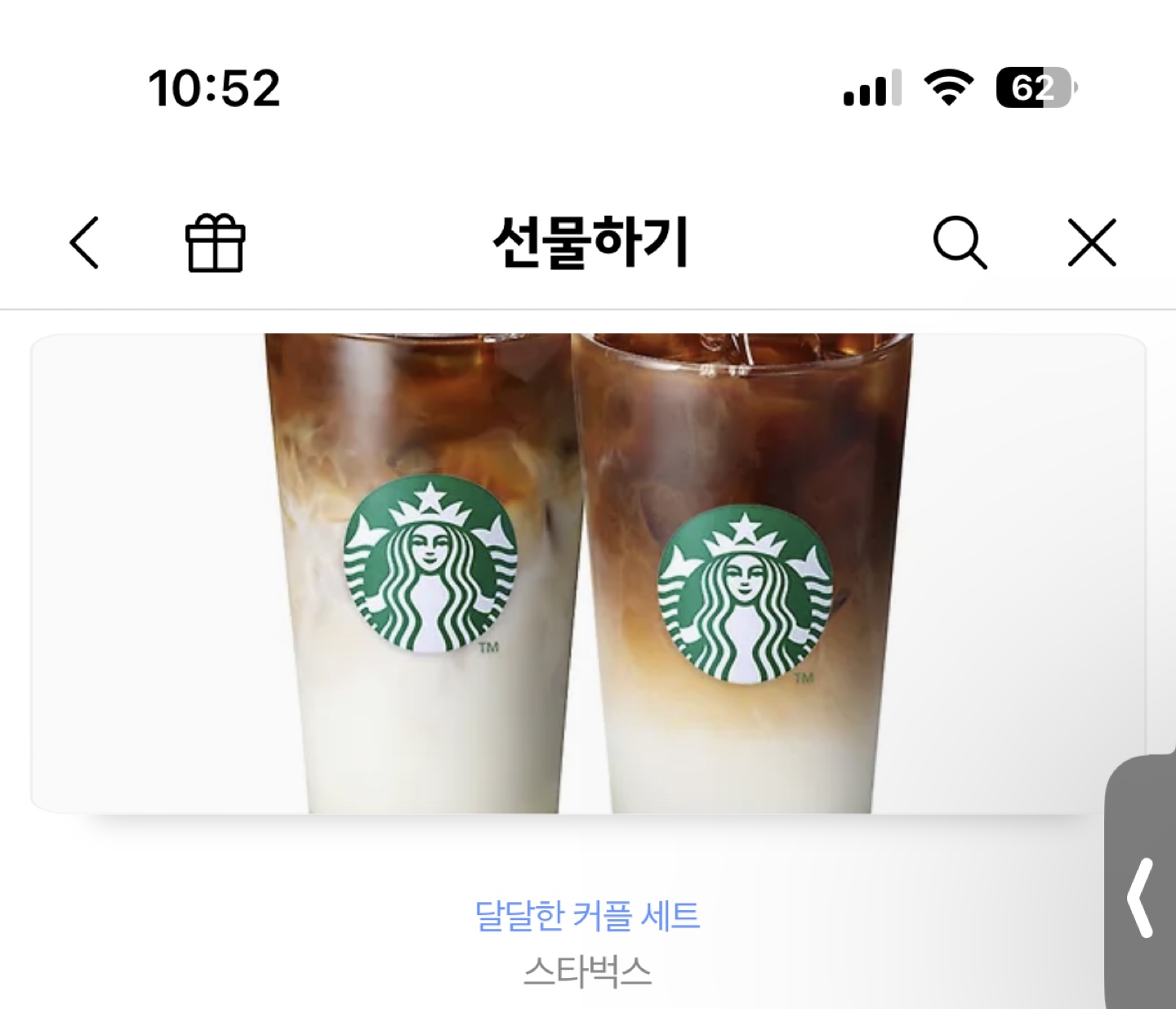Open the Starbucks couple set product image
Viewport: 1176px width, 1009px height.
tap(588, 572)
